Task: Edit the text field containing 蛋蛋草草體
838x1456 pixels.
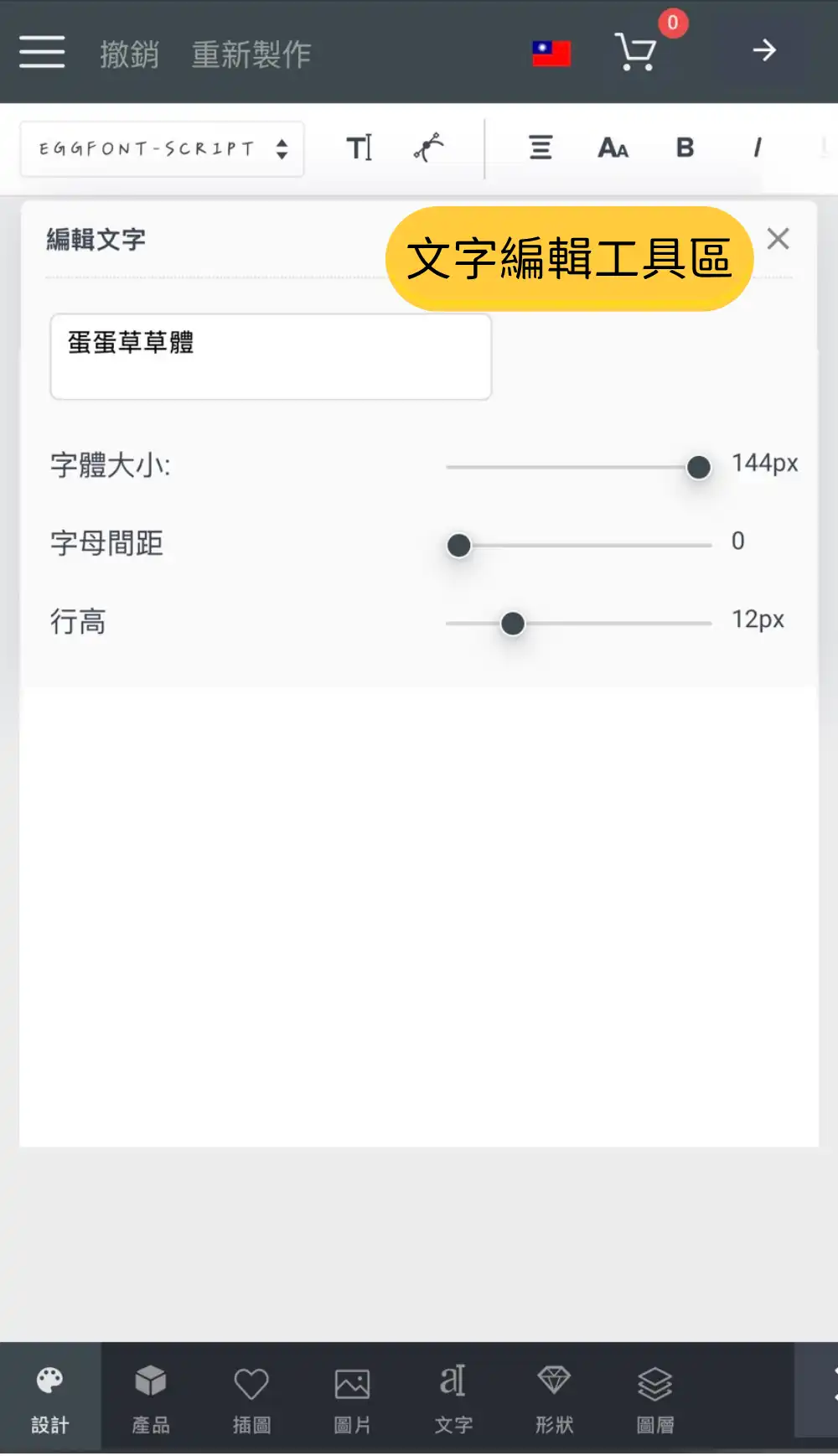Action: click(x=270, y=356)
